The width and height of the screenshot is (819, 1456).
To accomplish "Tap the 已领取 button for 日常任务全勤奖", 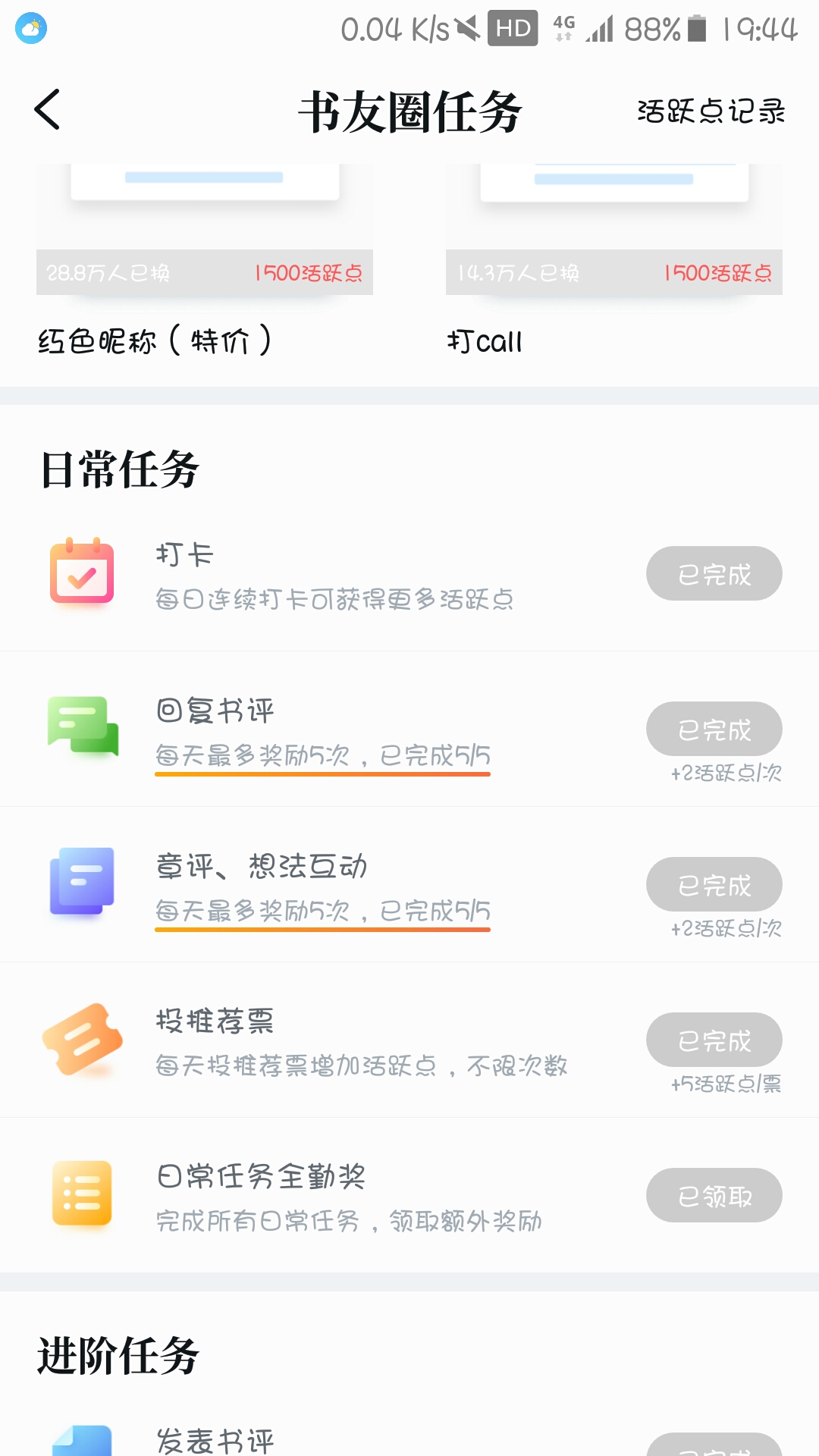I will tap(714, 1195).
